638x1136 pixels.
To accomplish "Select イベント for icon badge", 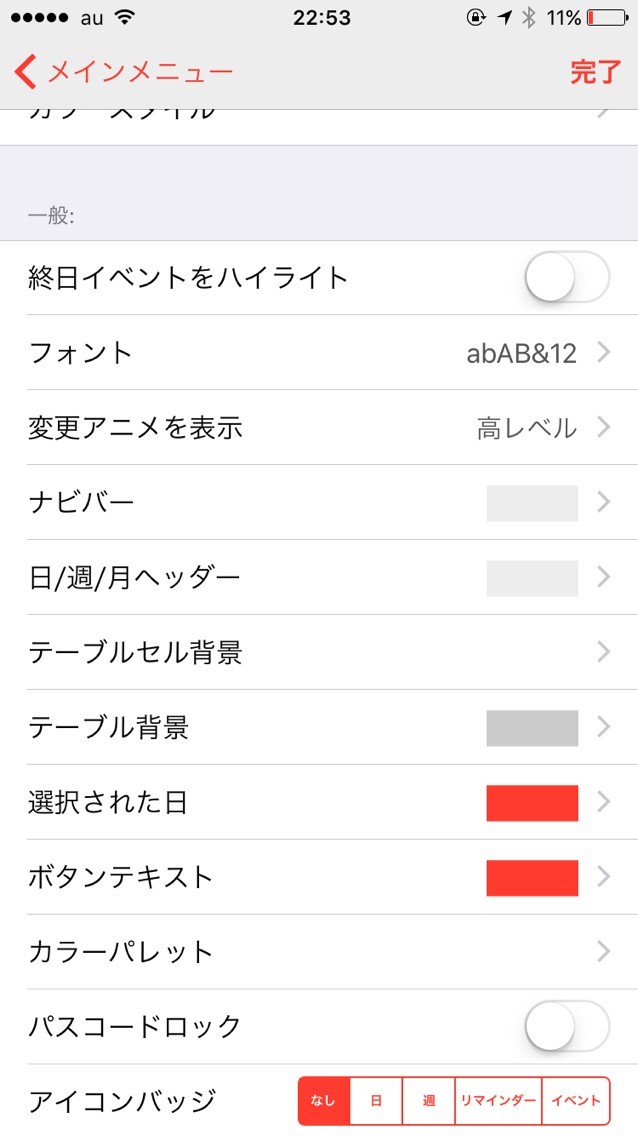I will pos(576,1101).
